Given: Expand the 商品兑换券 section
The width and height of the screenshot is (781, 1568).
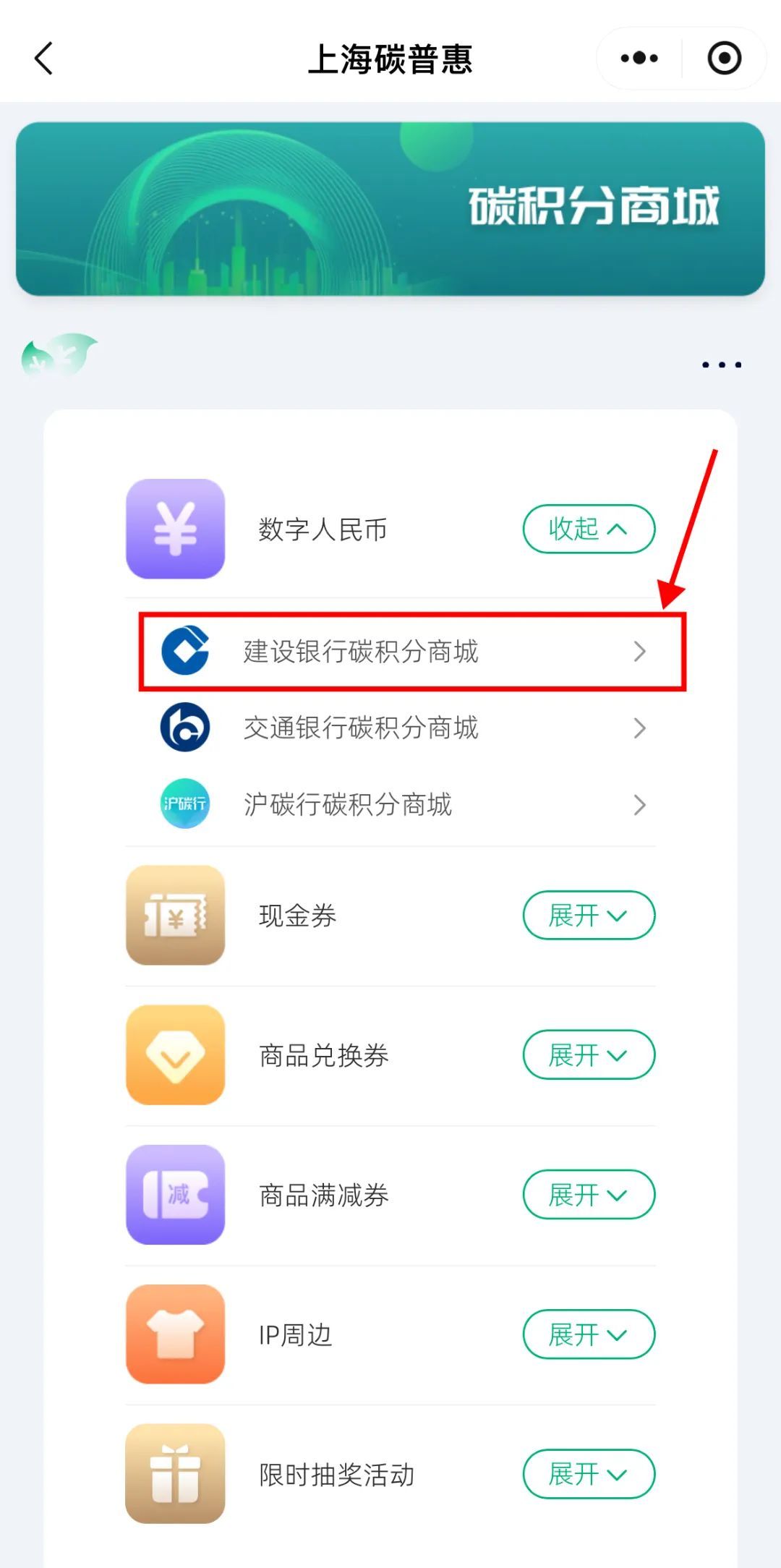Looking at the screenshot, I should [x=588, y=1054].
